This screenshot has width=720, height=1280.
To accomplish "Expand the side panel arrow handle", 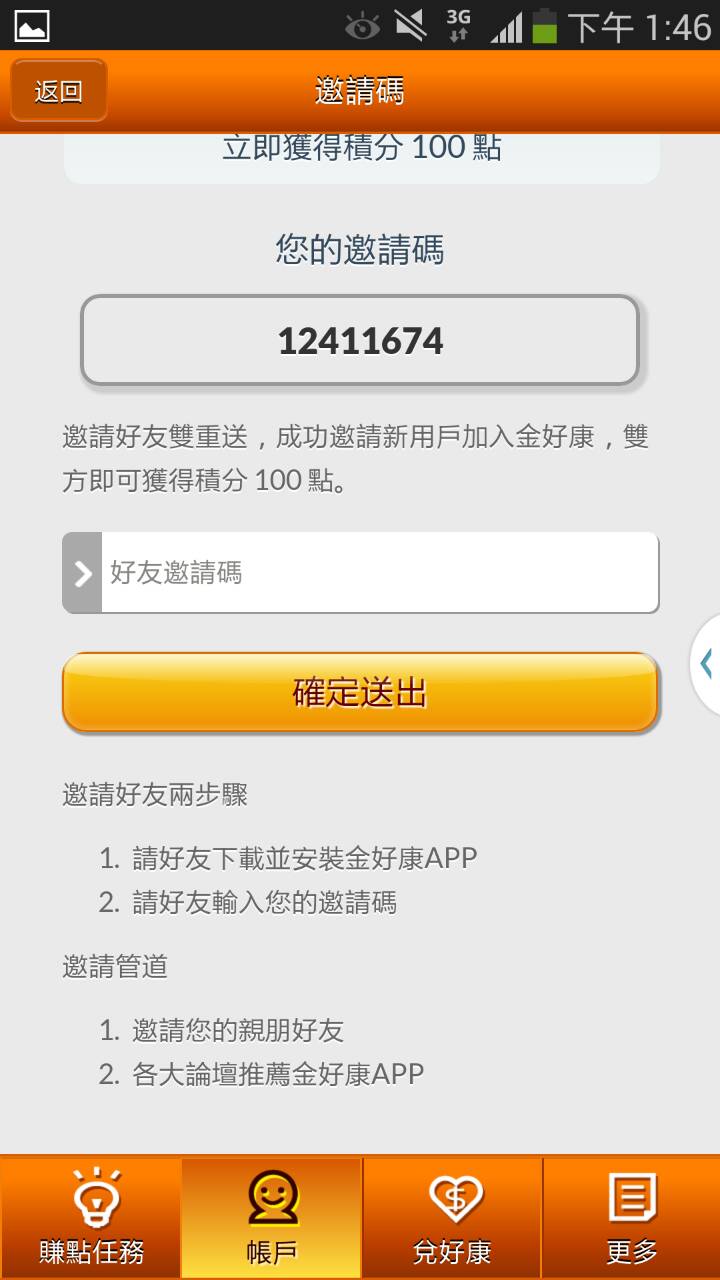I will (x=706, y=664).
